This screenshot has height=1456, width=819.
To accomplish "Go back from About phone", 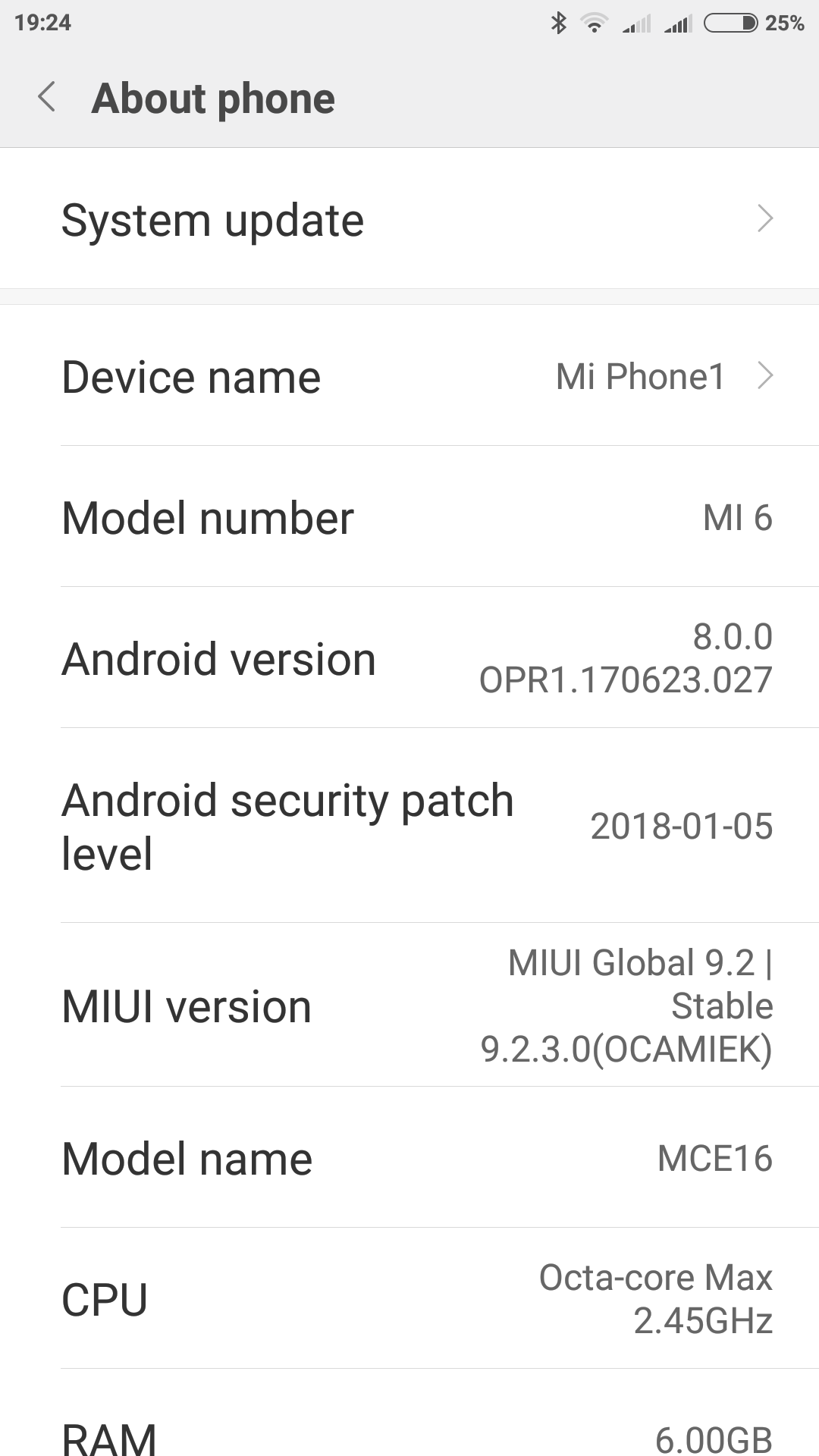I will coord(47,98).
